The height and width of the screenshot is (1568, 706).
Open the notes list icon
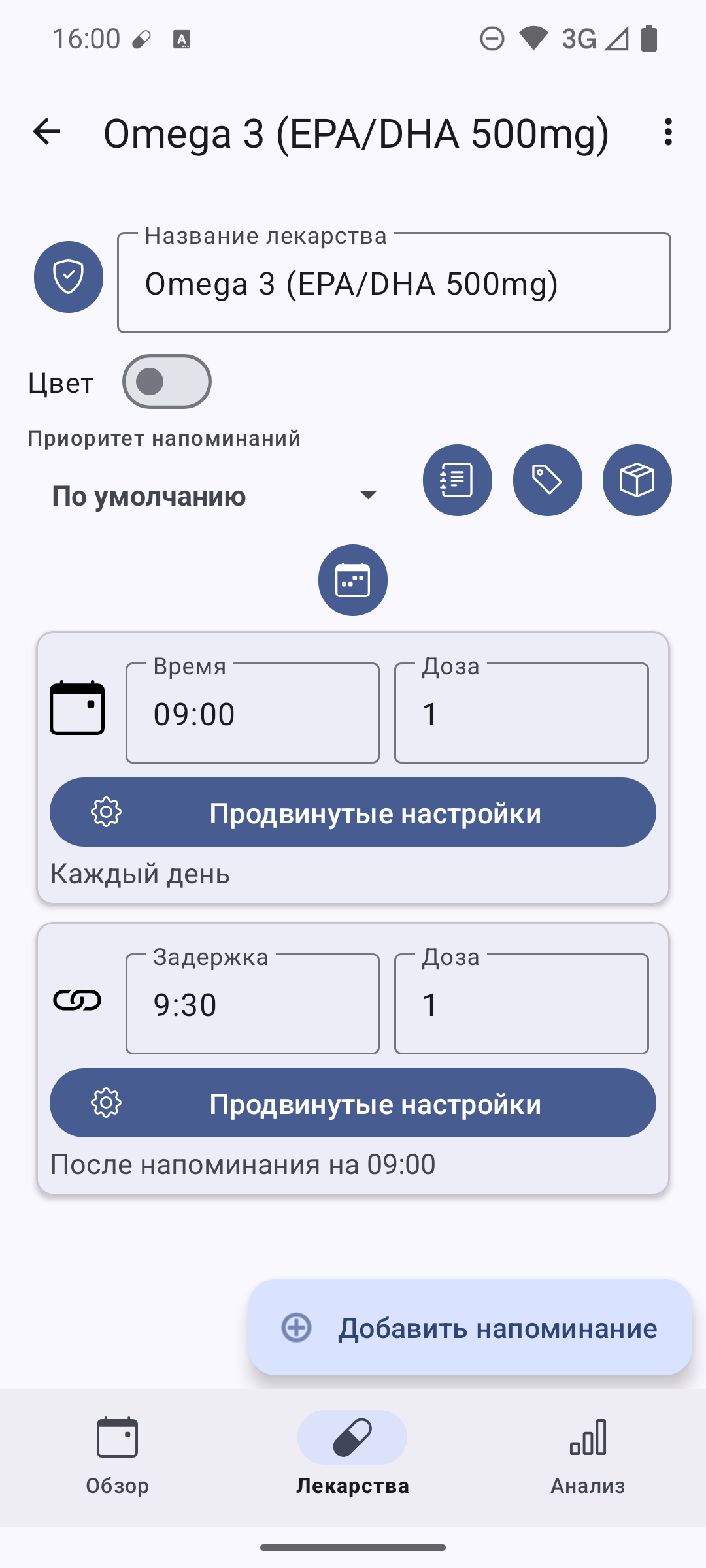[x=457, y=480]
